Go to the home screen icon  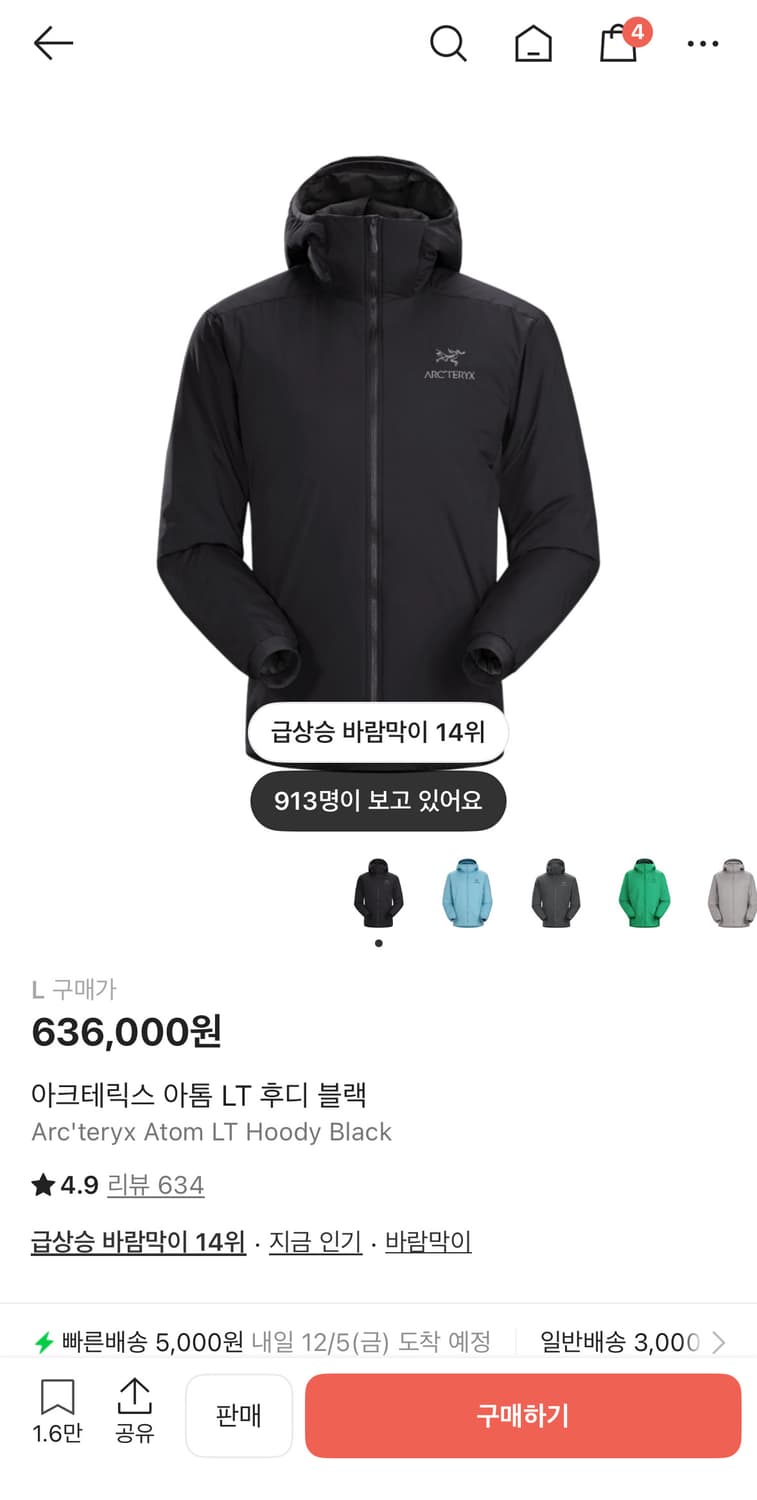pyautogui.click(x=533, y=43)
